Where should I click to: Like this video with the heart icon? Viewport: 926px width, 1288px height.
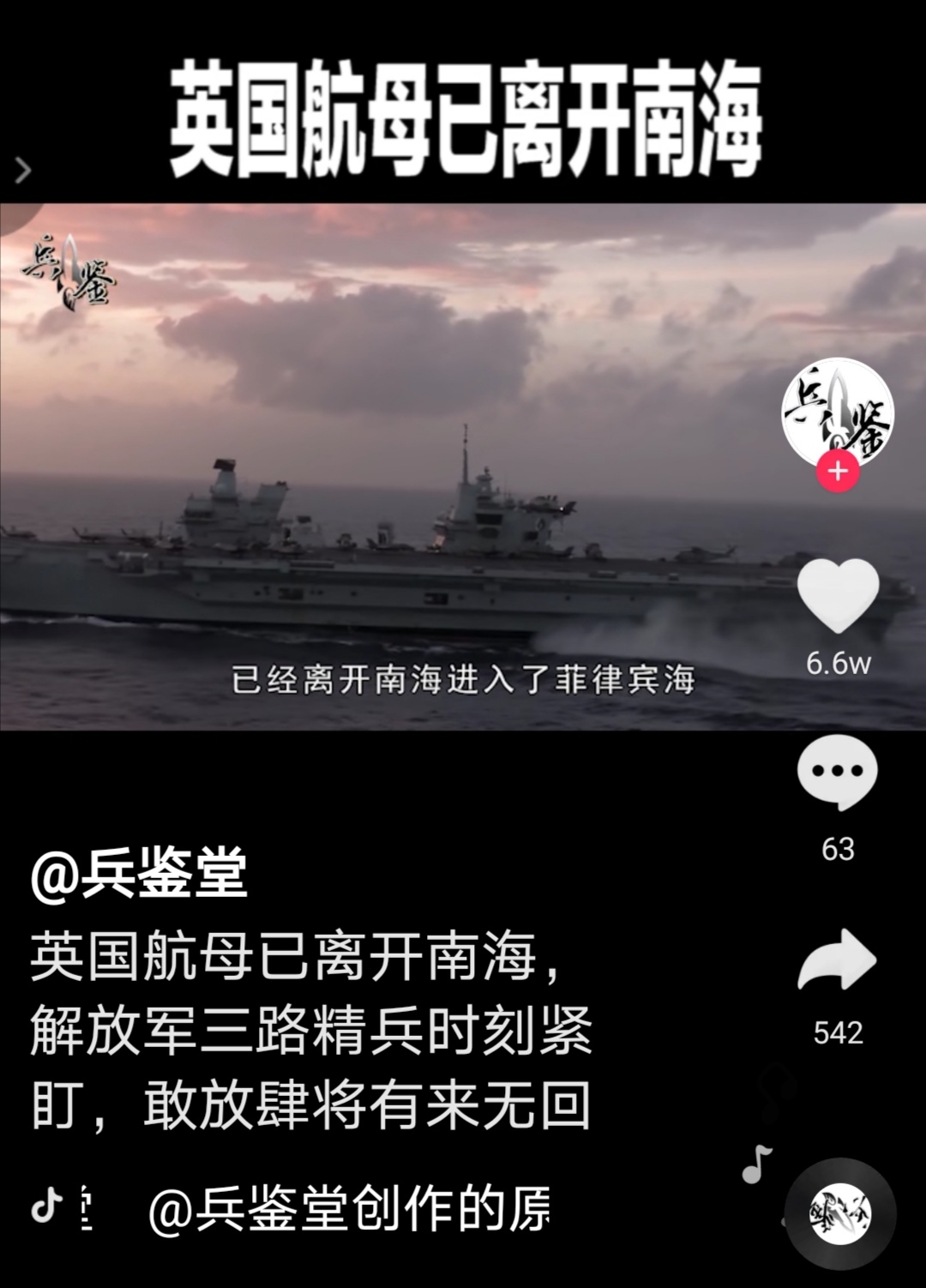(x=838, y=596)
